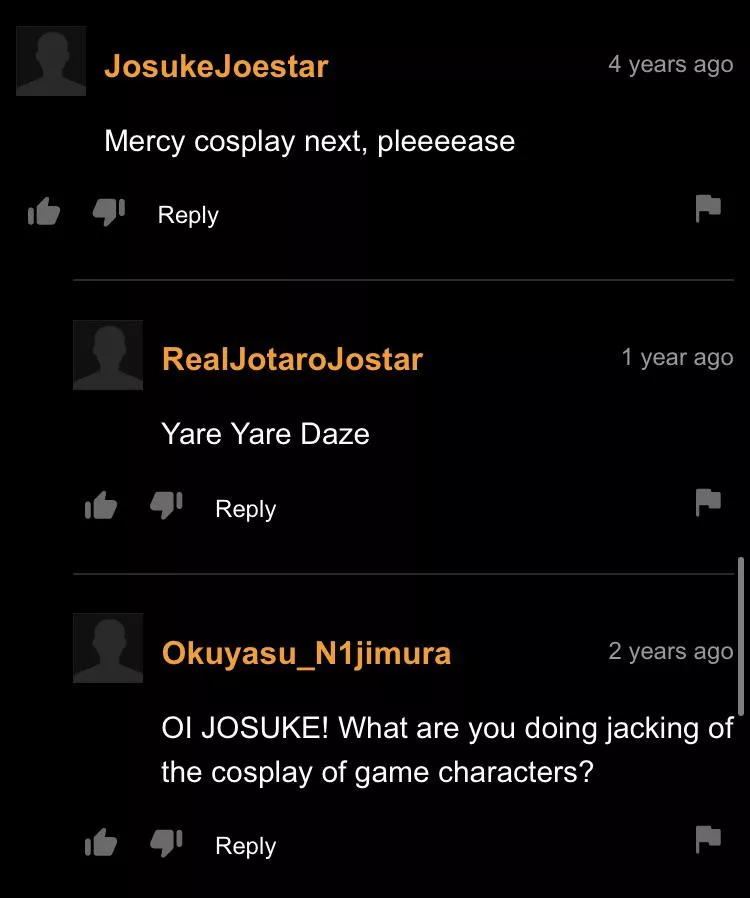Reply to RealJotaroJostar's comment
The height and width of the screenshot is (898, 750).
[x=245, y=509]
